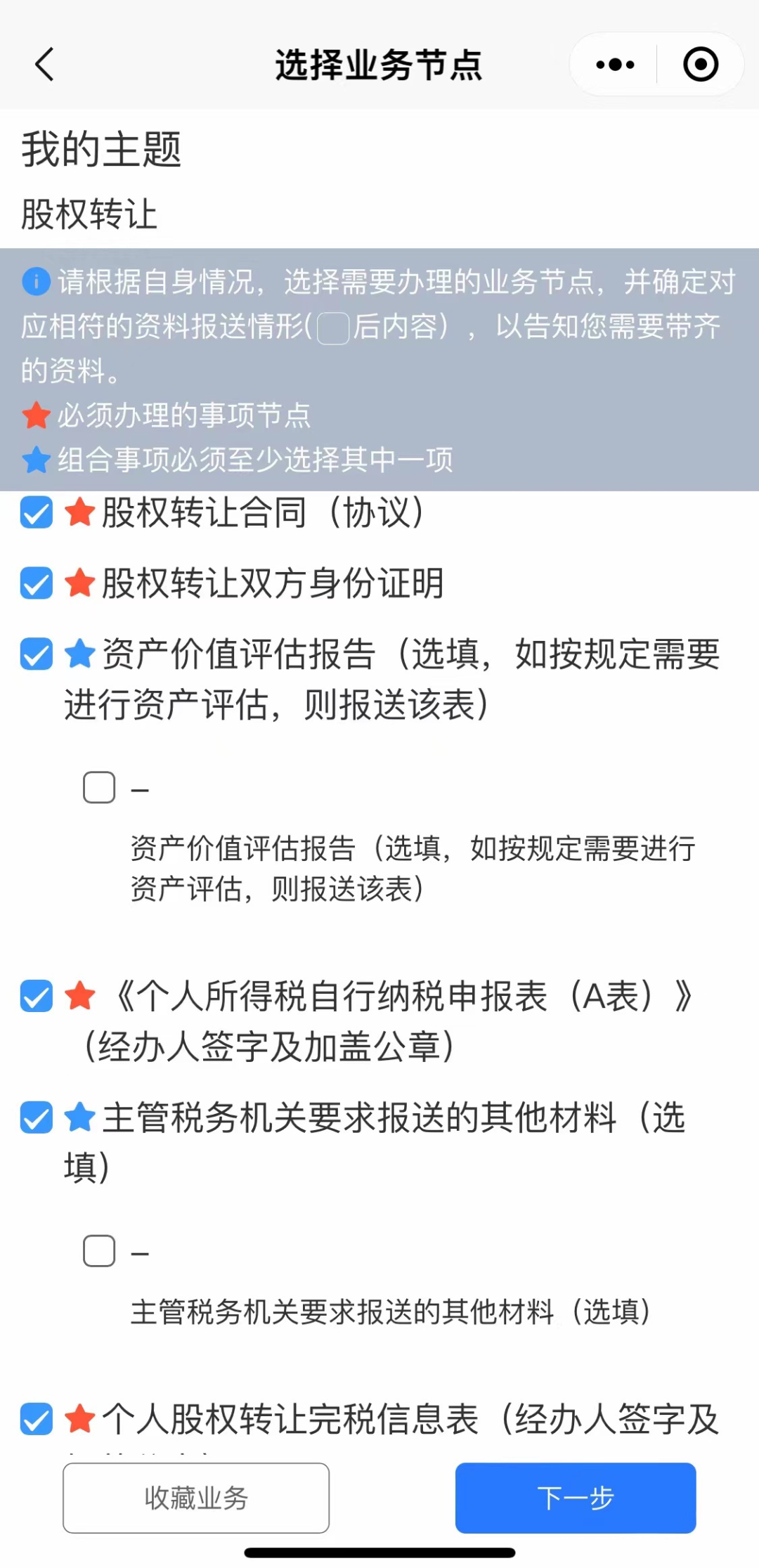759x1568 pixels.
Task: Uncheck 个人股权转让完税信息表
Action: [x=37, y=1418]
